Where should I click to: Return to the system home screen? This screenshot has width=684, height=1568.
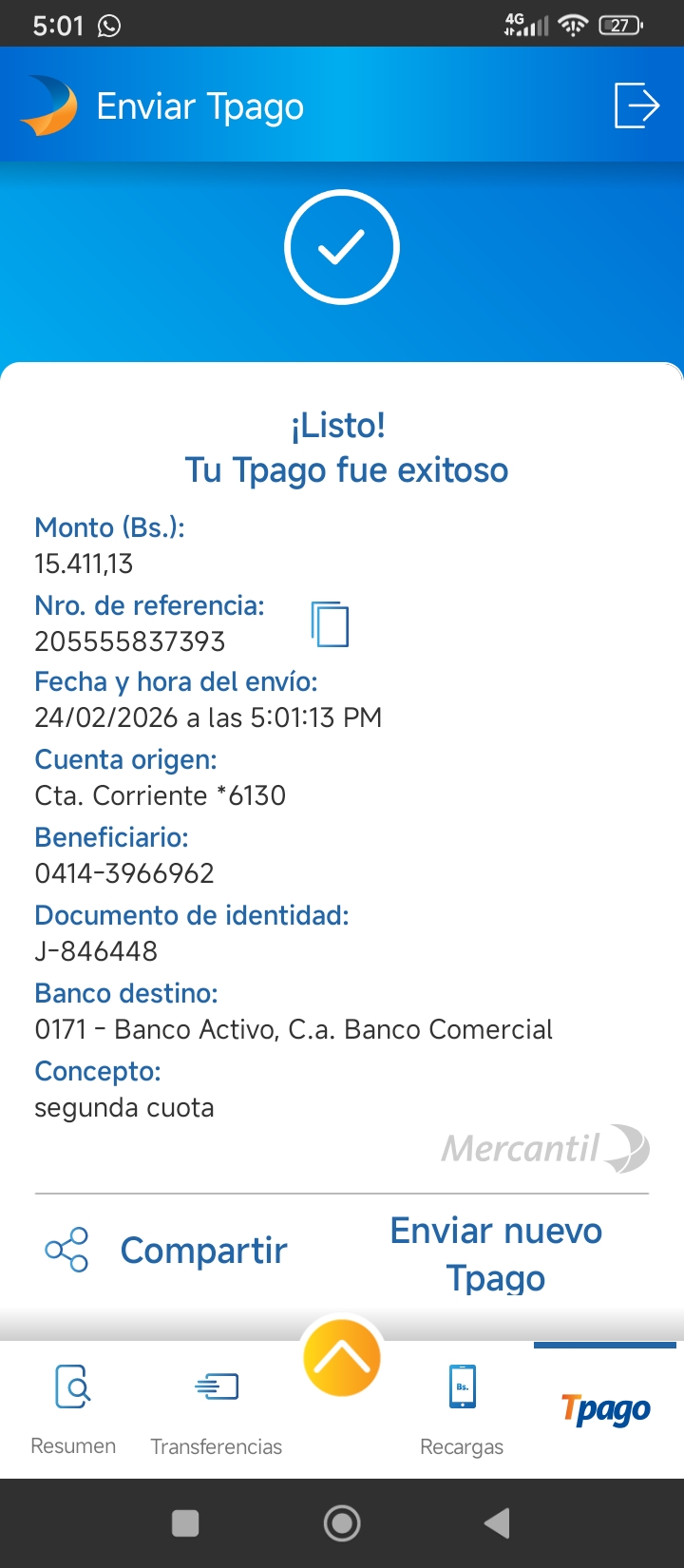[342, 1523]
